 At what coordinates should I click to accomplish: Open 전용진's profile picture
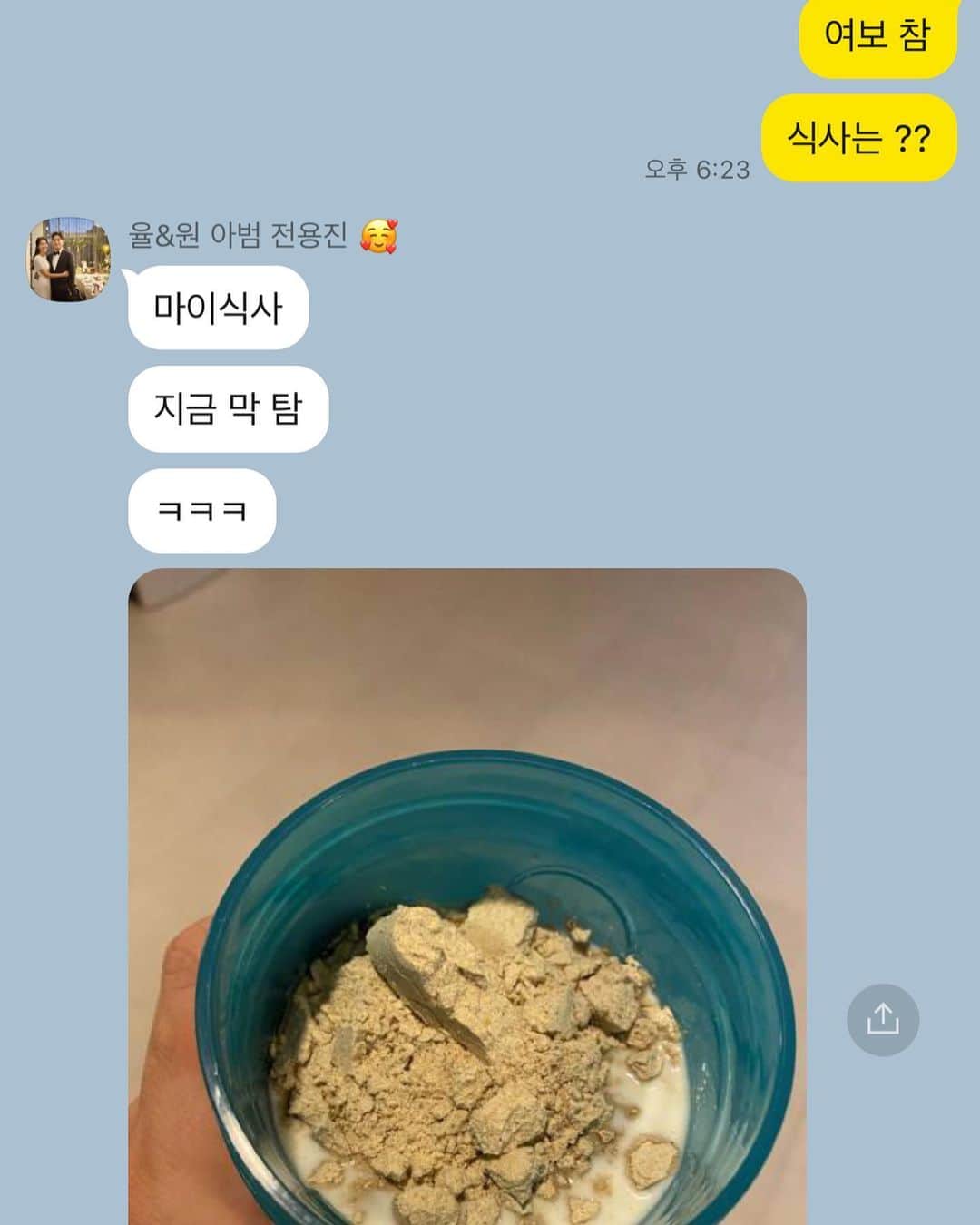point(68,260)
